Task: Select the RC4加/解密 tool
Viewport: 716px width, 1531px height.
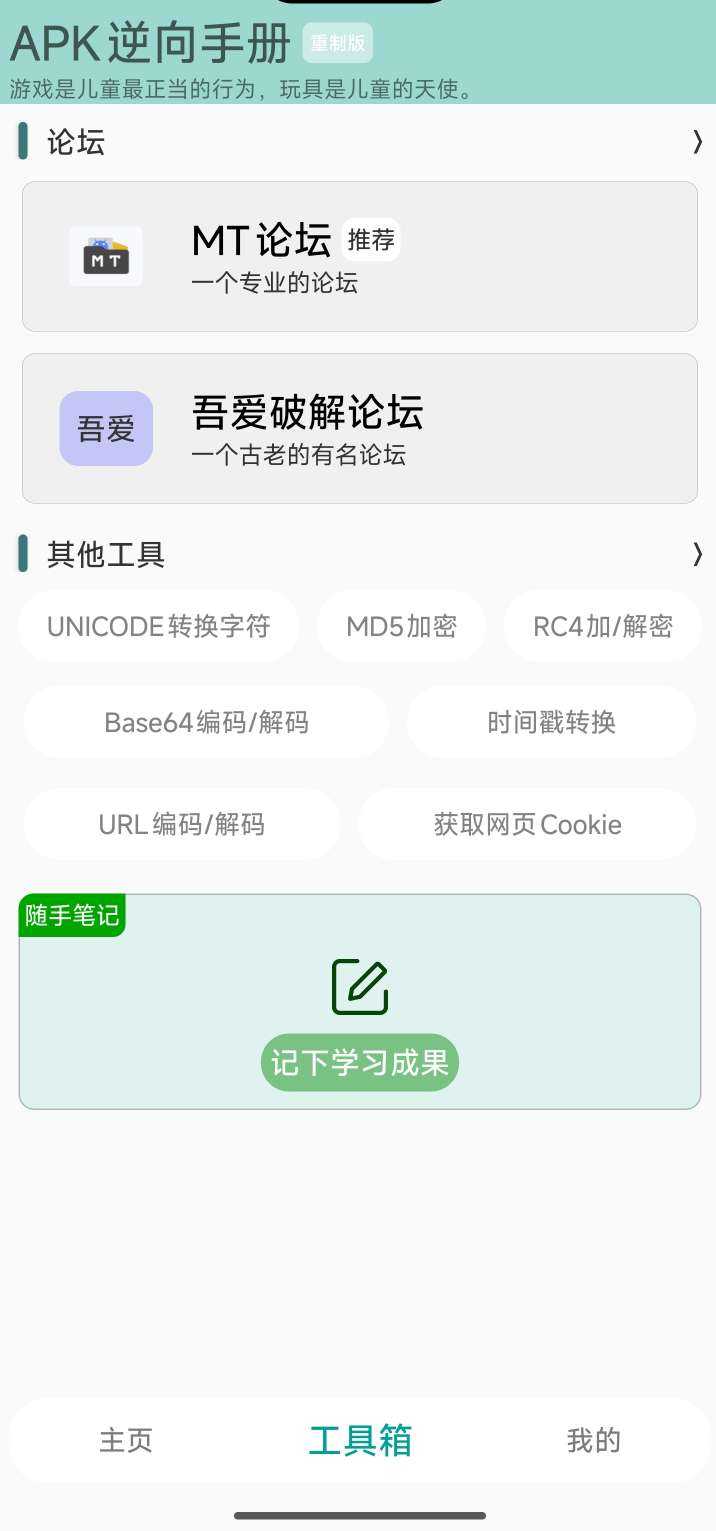Action: click(x=602, y=626)
